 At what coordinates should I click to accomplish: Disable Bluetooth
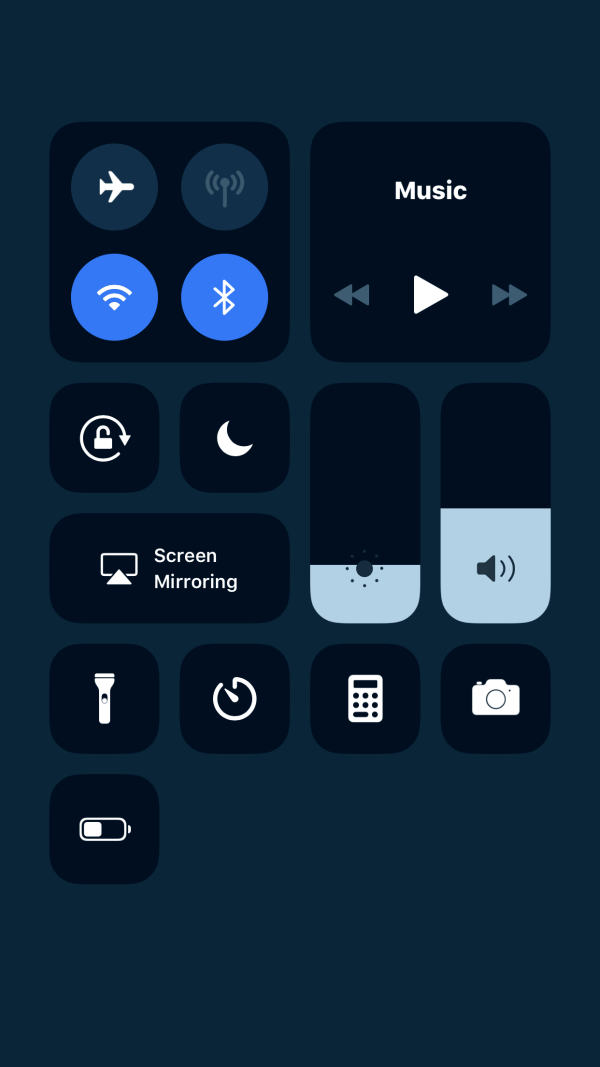224,297
